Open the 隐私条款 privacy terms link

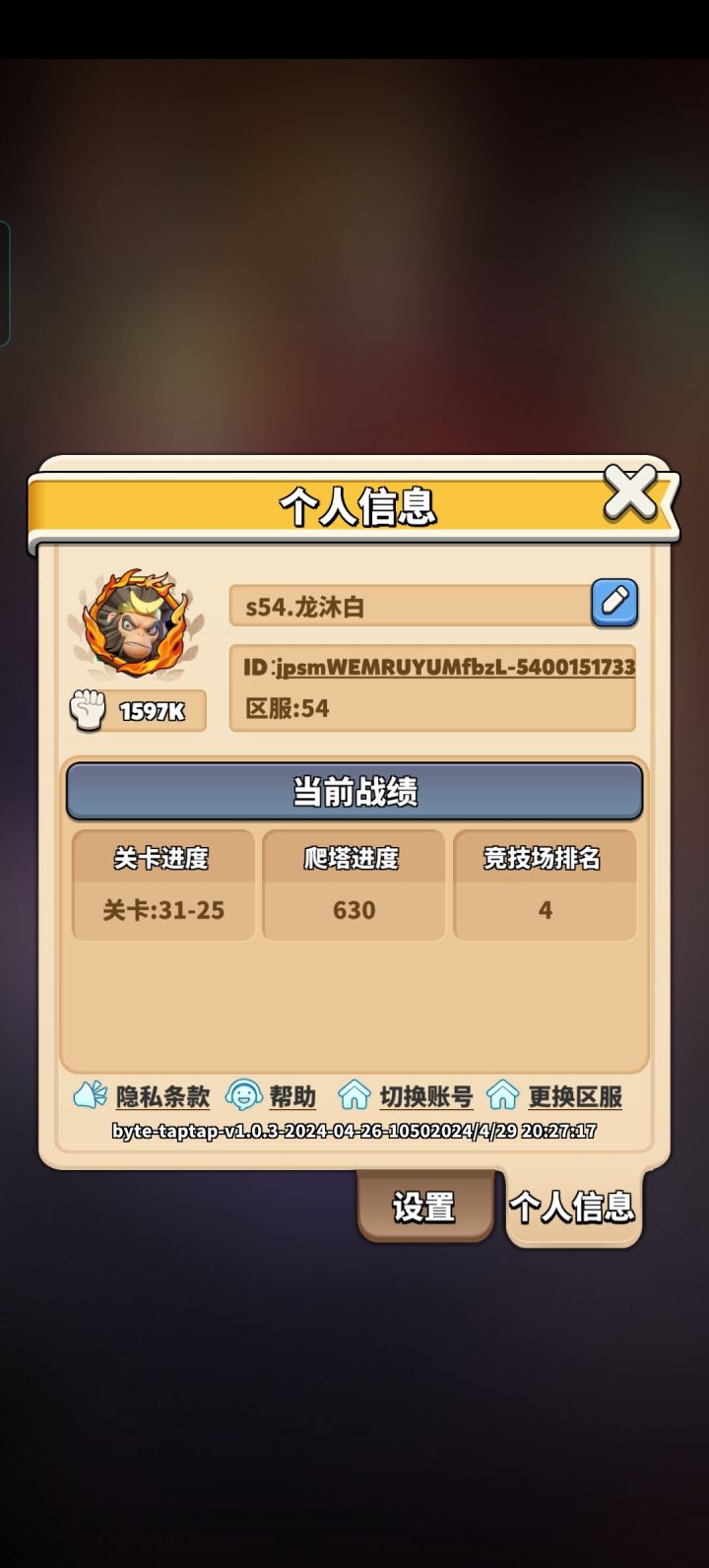(163, 1096)
